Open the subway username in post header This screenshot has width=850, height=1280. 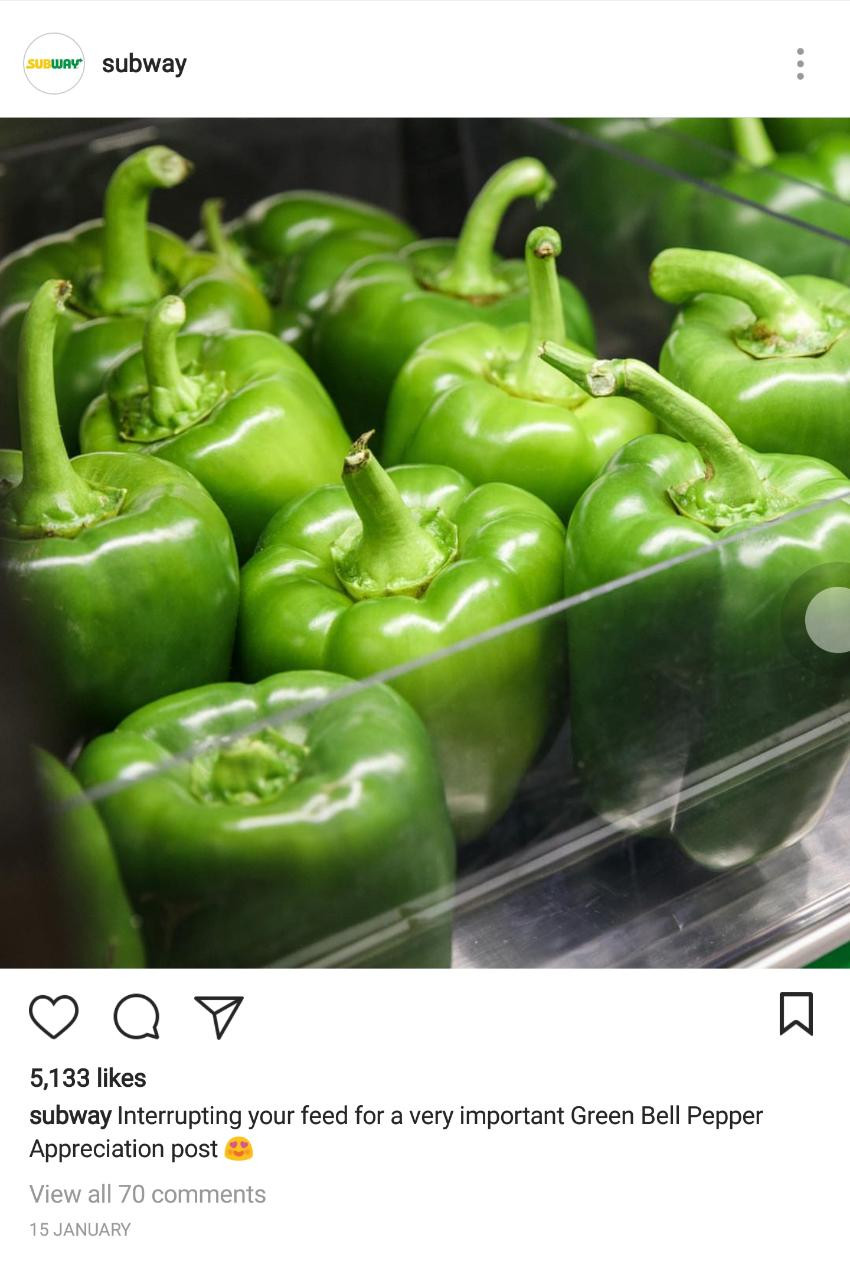[144, 64]
